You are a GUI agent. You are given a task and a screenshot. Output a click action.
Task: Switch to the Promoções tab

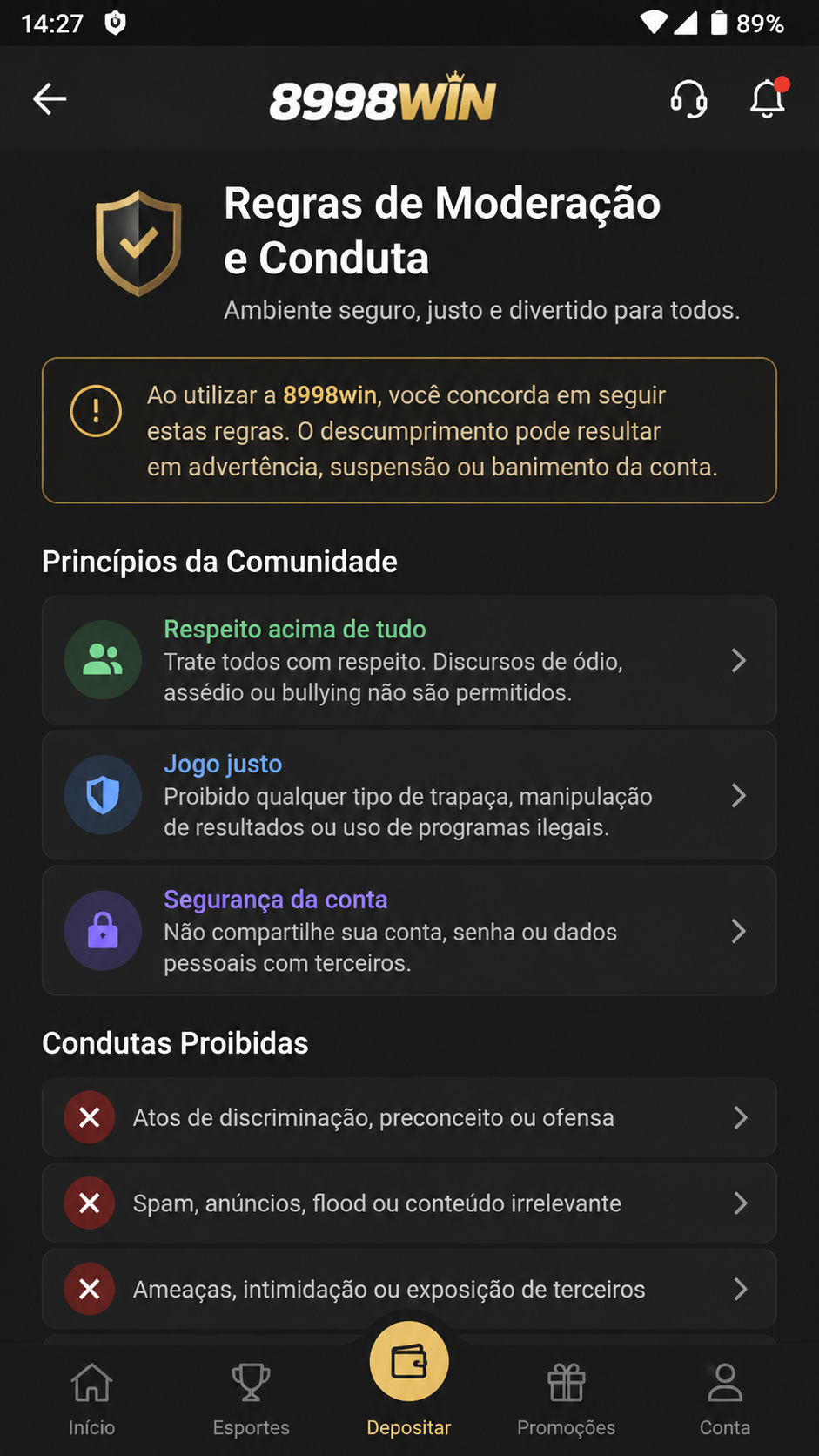tap(567, 1399)
